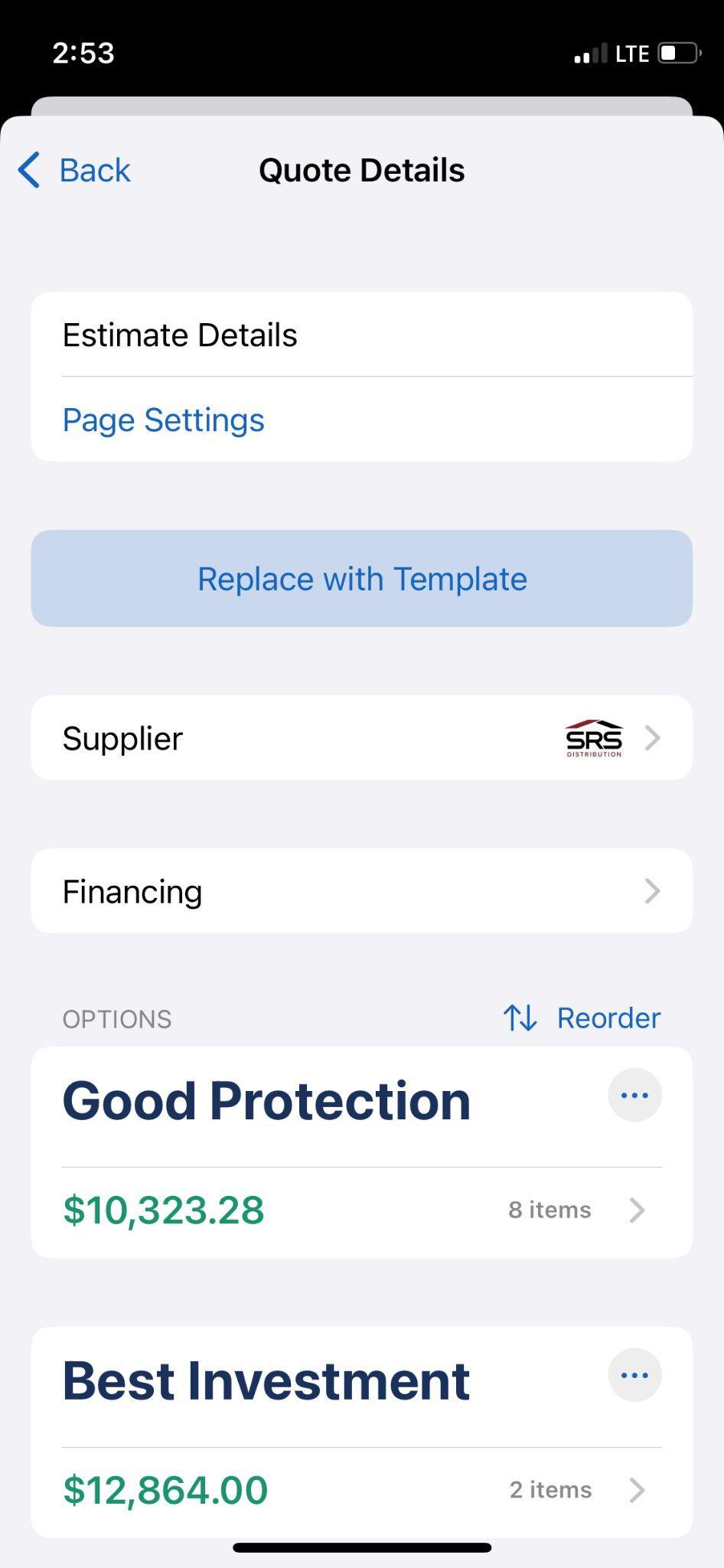Reorder the quote options
This screenshot has height=1568, width=724.
582,1018
